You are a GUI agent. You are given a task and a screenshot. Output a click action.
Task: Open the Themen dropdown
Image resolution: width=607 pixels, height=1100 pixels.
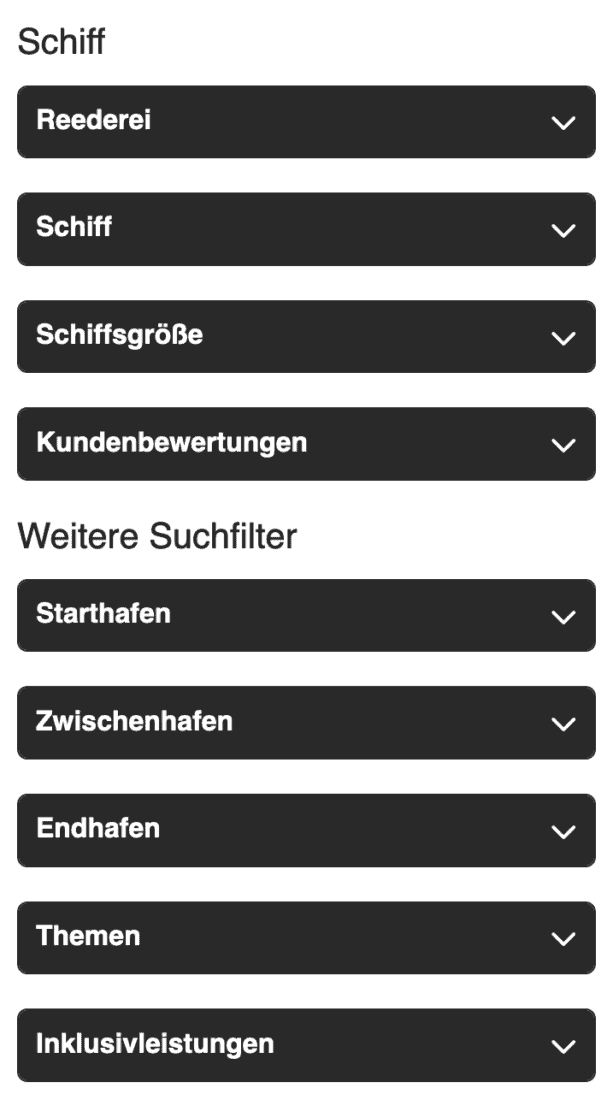306,937
